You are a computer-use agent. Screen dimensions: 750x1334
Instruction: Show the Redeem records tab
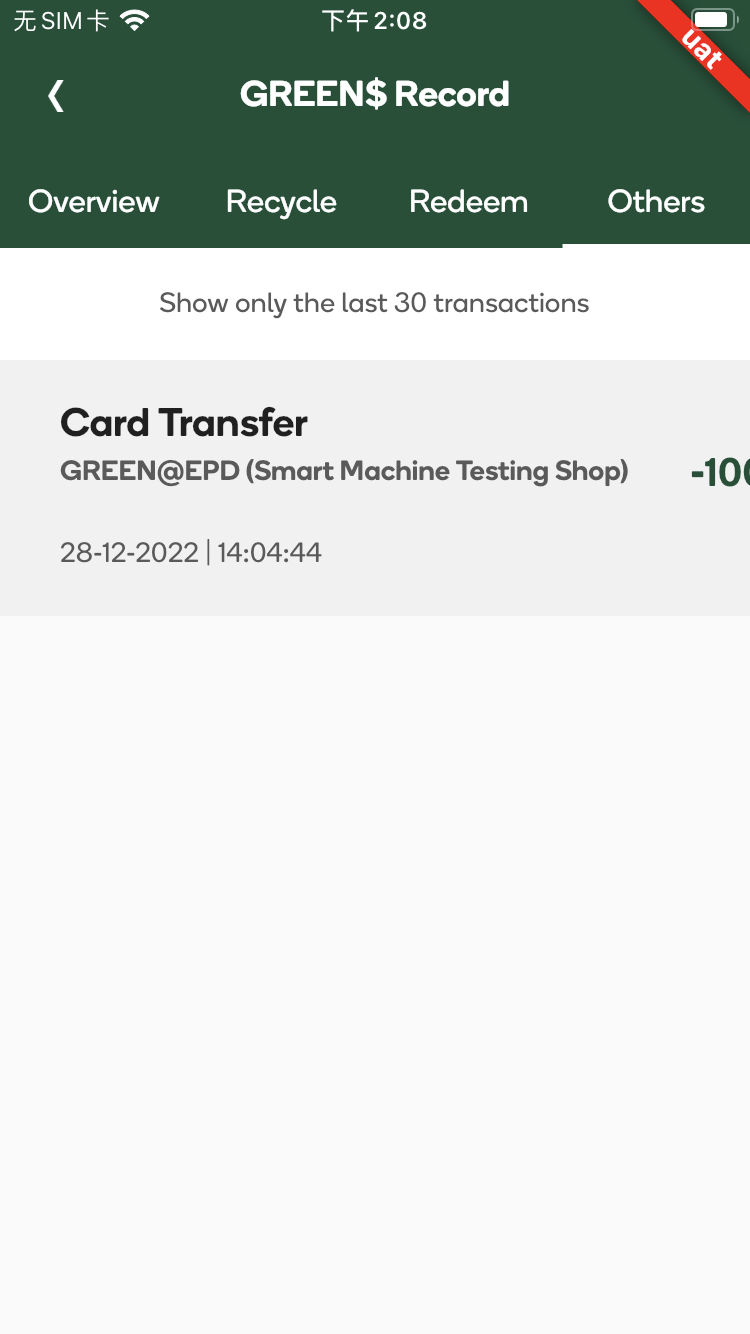click(x=468, y=202)
